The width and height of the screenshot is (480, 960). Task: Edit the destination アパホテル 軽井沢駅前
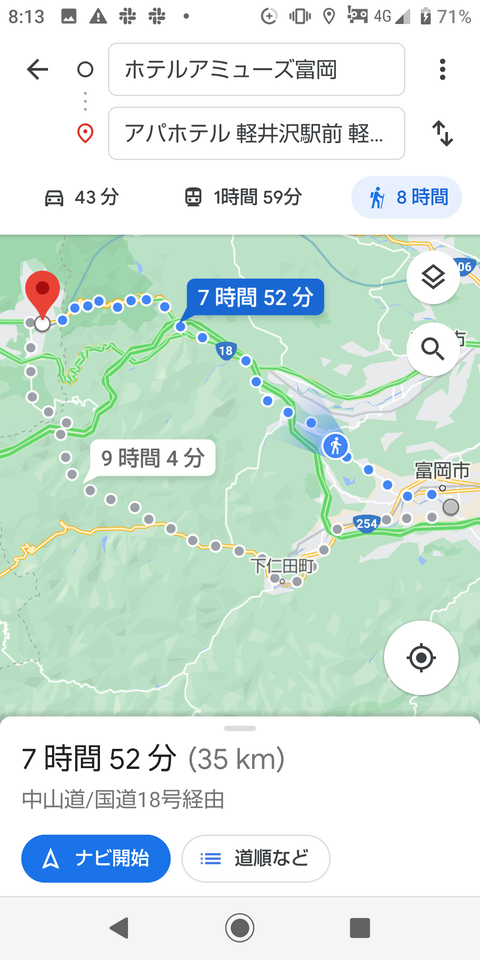pyautogui.click(x=257, y=133)
